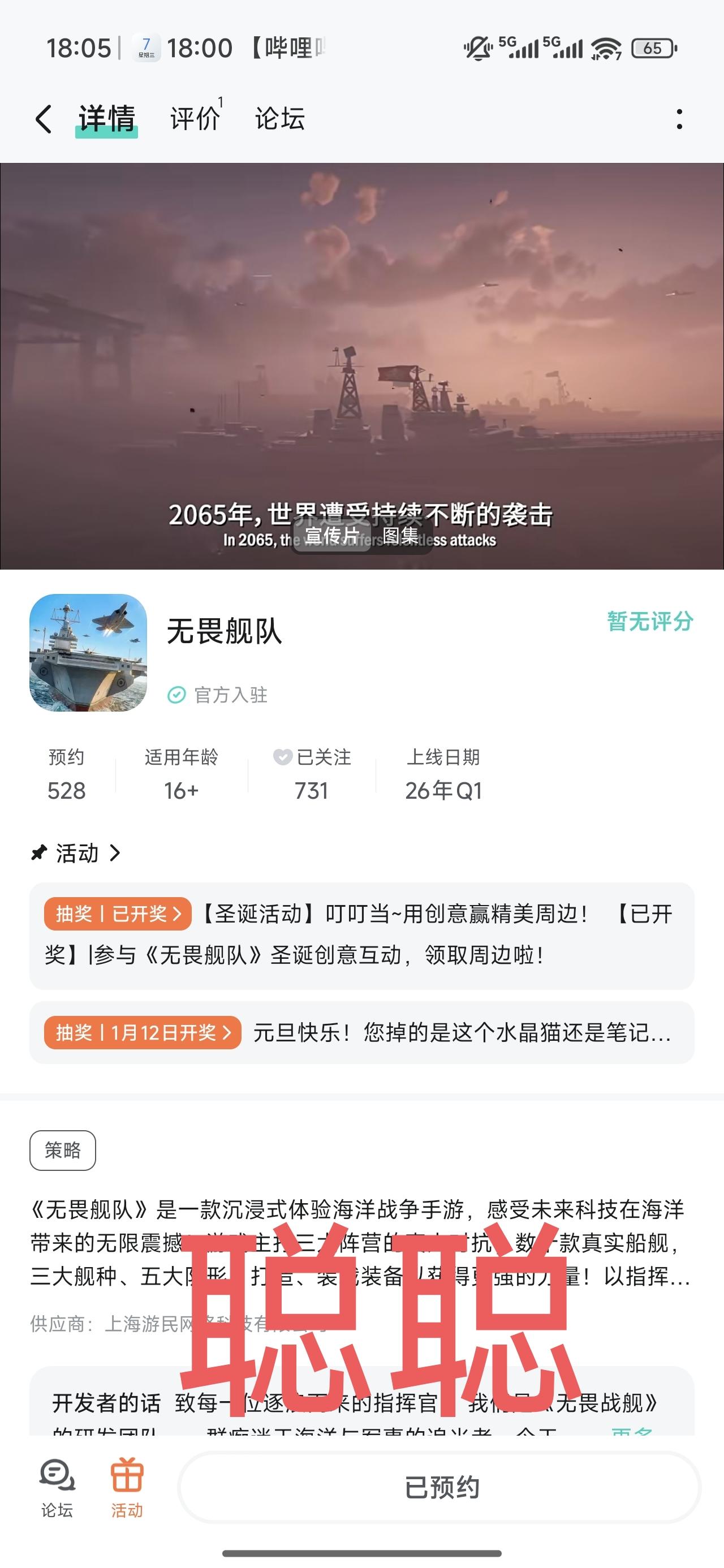
Task: Select the 宣传片 video chip
Action: [332, 536]
